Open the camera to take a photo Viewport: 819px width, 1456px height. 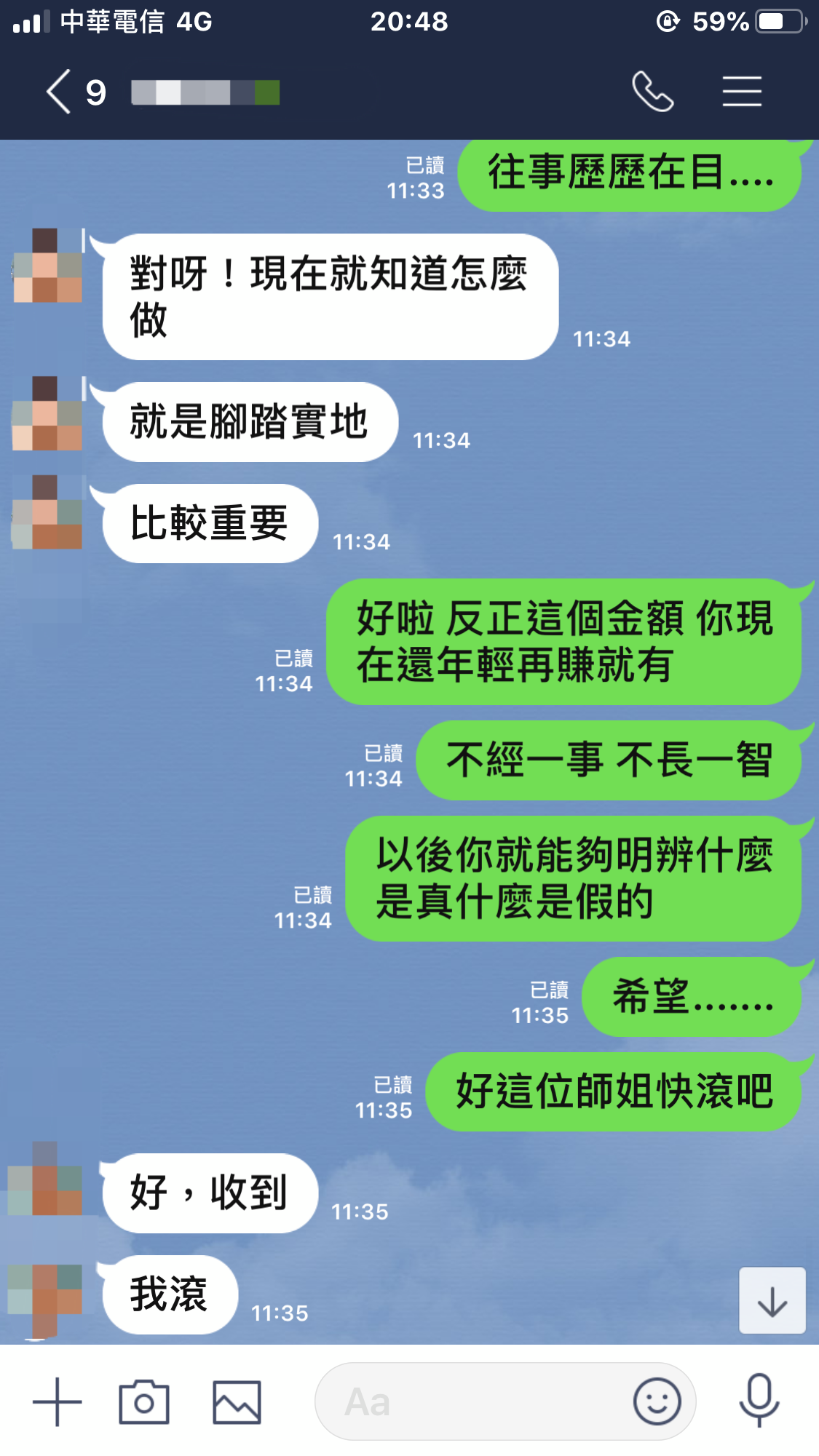(x=144, y=1401)
